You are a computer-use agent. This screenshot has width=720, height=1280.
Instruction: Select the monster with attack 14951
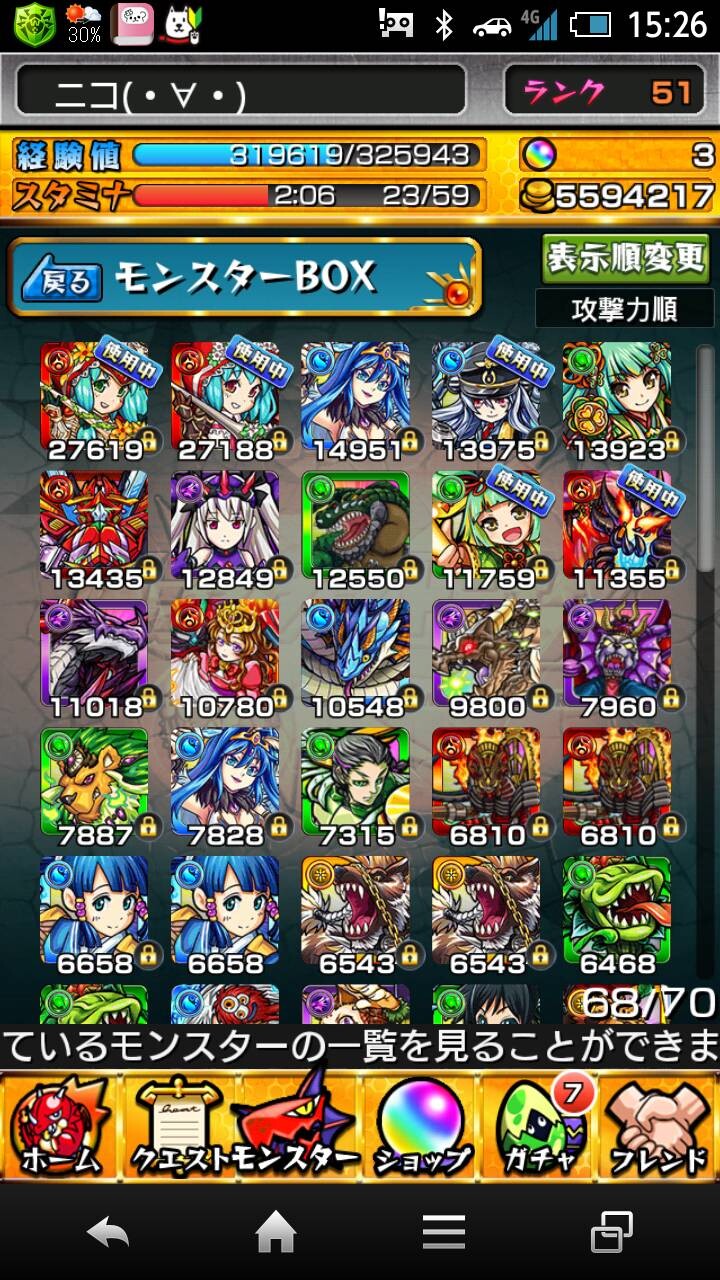coord(355,400)
